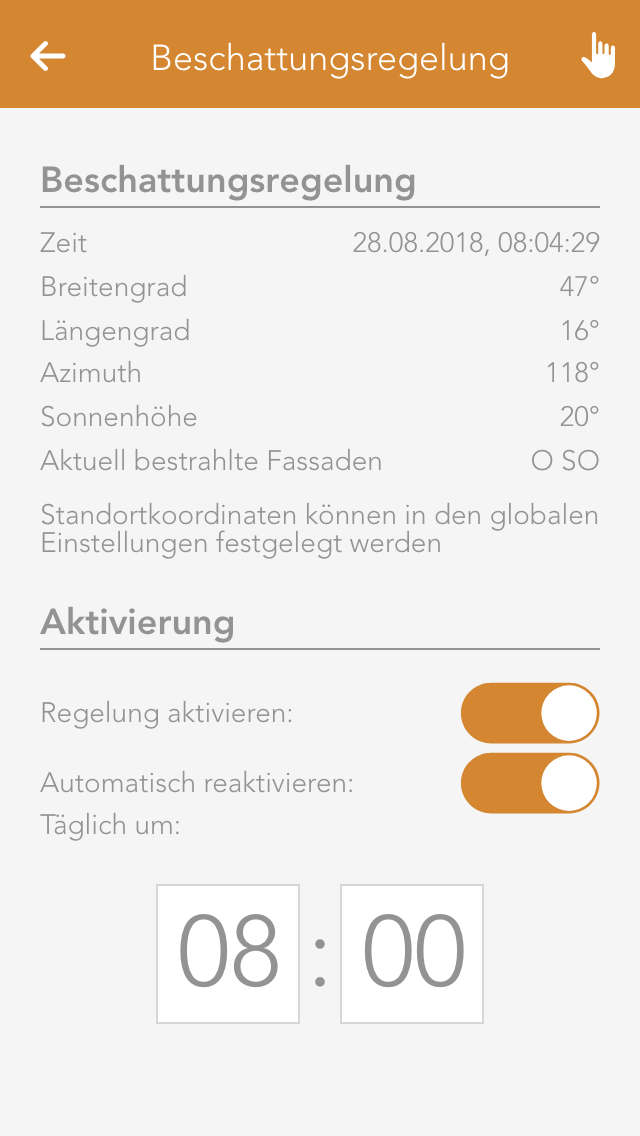The width and height of the screenshot is (640, 1136).
Task: Select the hour field showing 08
Action: [x=228, y=953]
